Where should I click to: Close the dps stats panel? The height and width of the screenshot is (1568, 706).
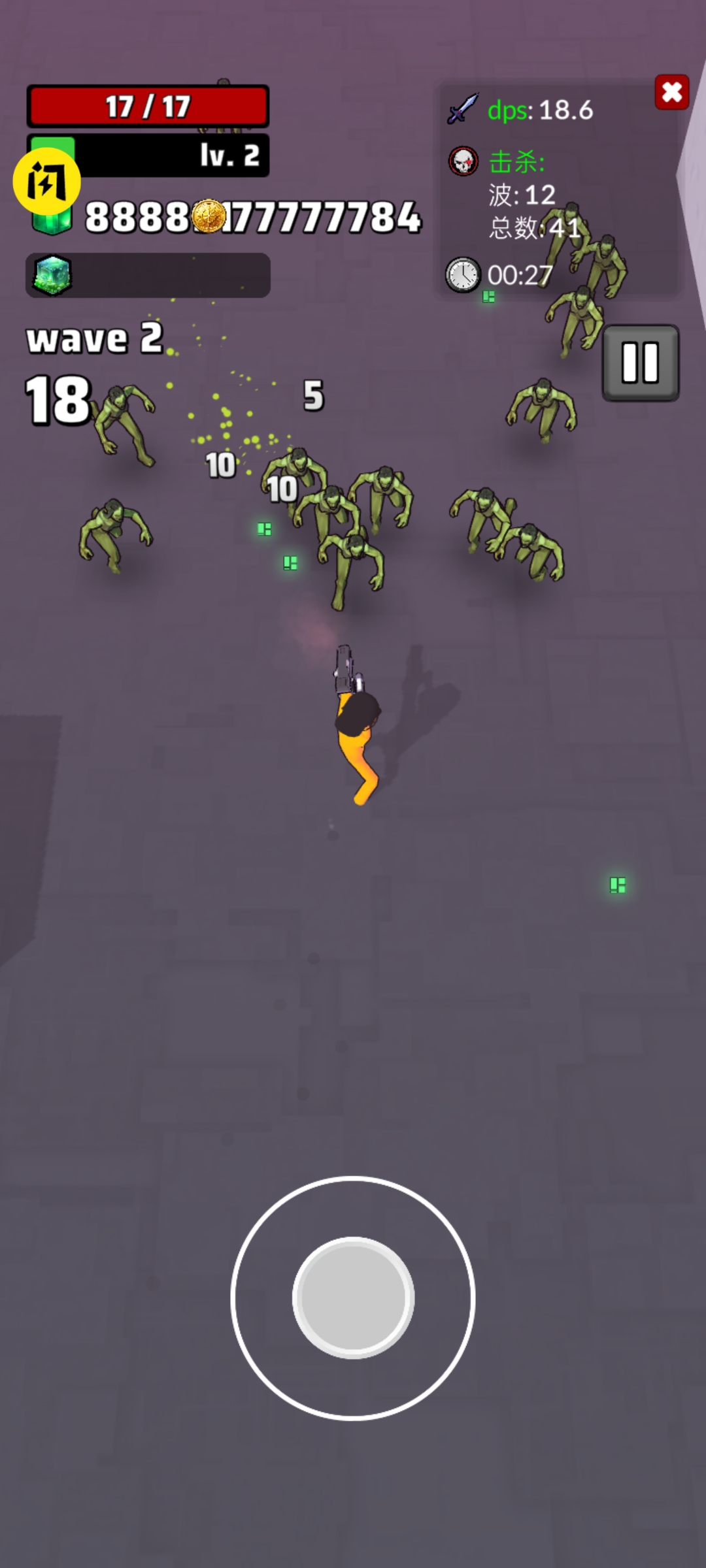click(671, 93)
